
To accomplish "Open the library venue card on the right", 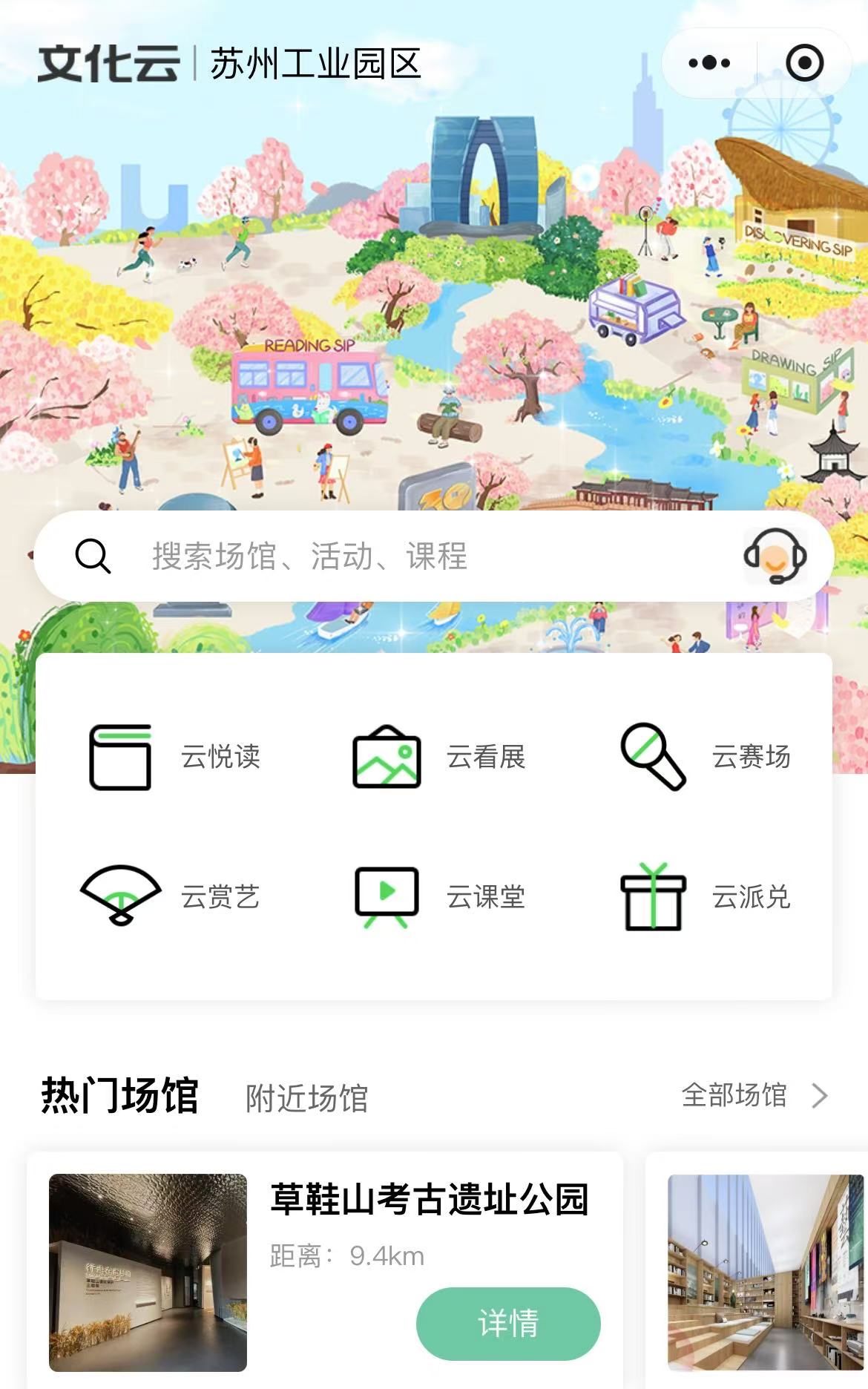I will coord(764,1272).
